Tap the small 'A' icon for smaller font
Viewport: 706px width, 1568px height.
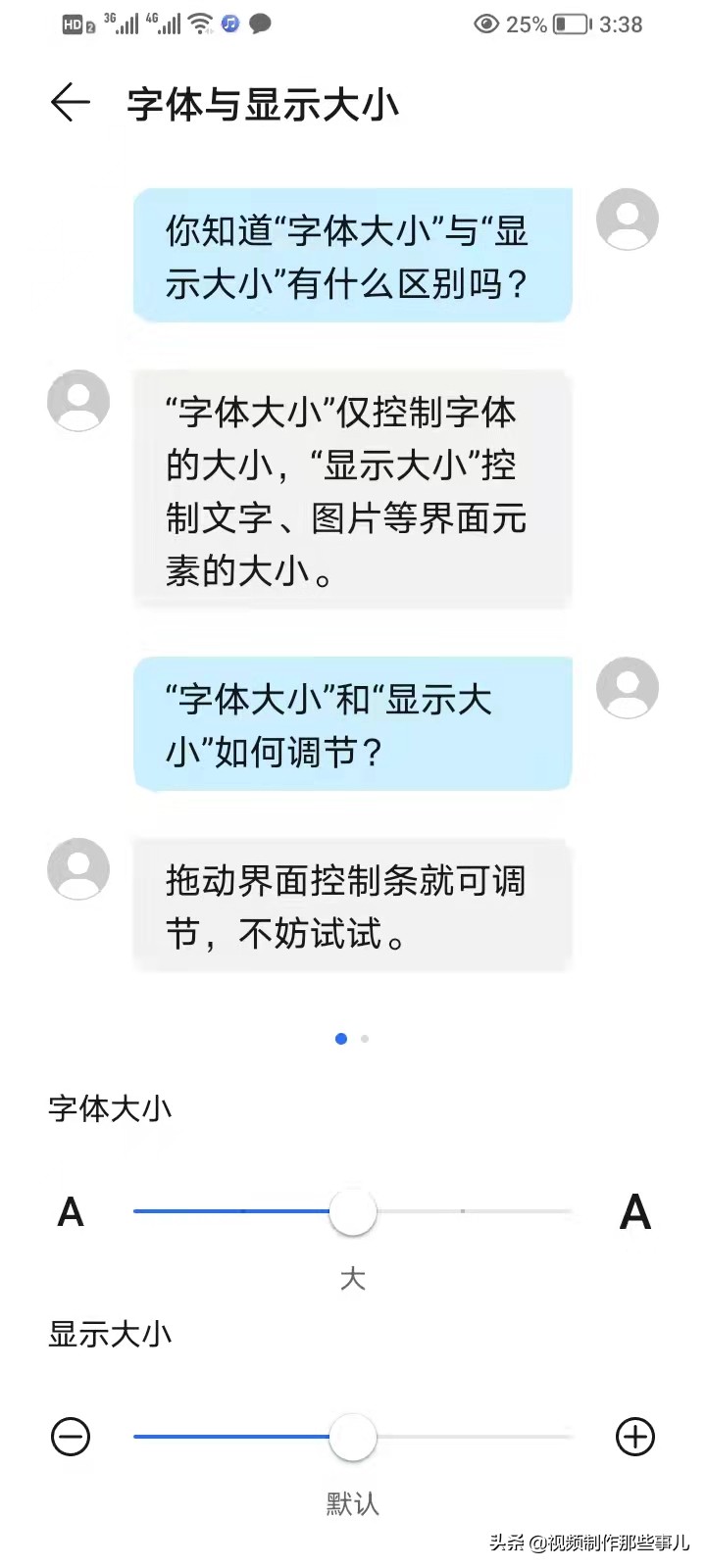coord(70,1212)
